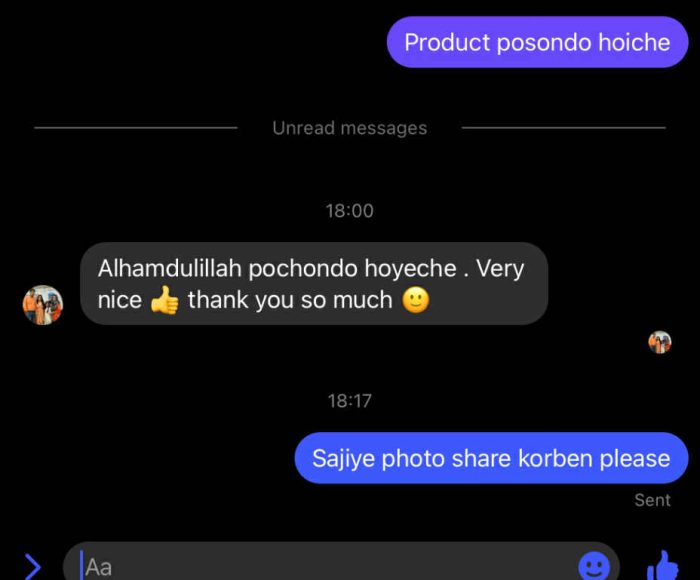
Task: Expand the hidden composer options arrow
Action: pyautogui.click(x=32, y=566)
